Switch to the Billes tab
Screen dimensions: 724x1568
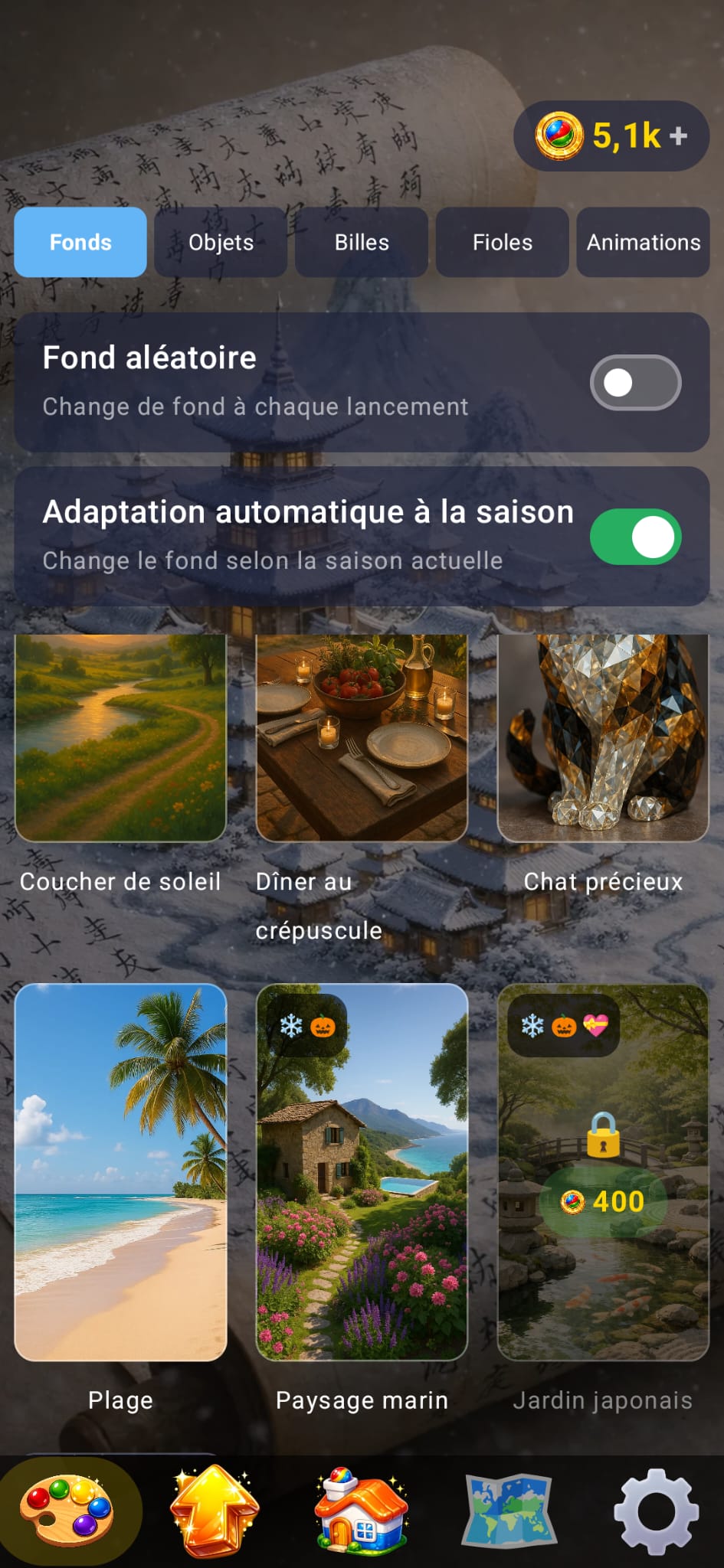click(362, 242)
